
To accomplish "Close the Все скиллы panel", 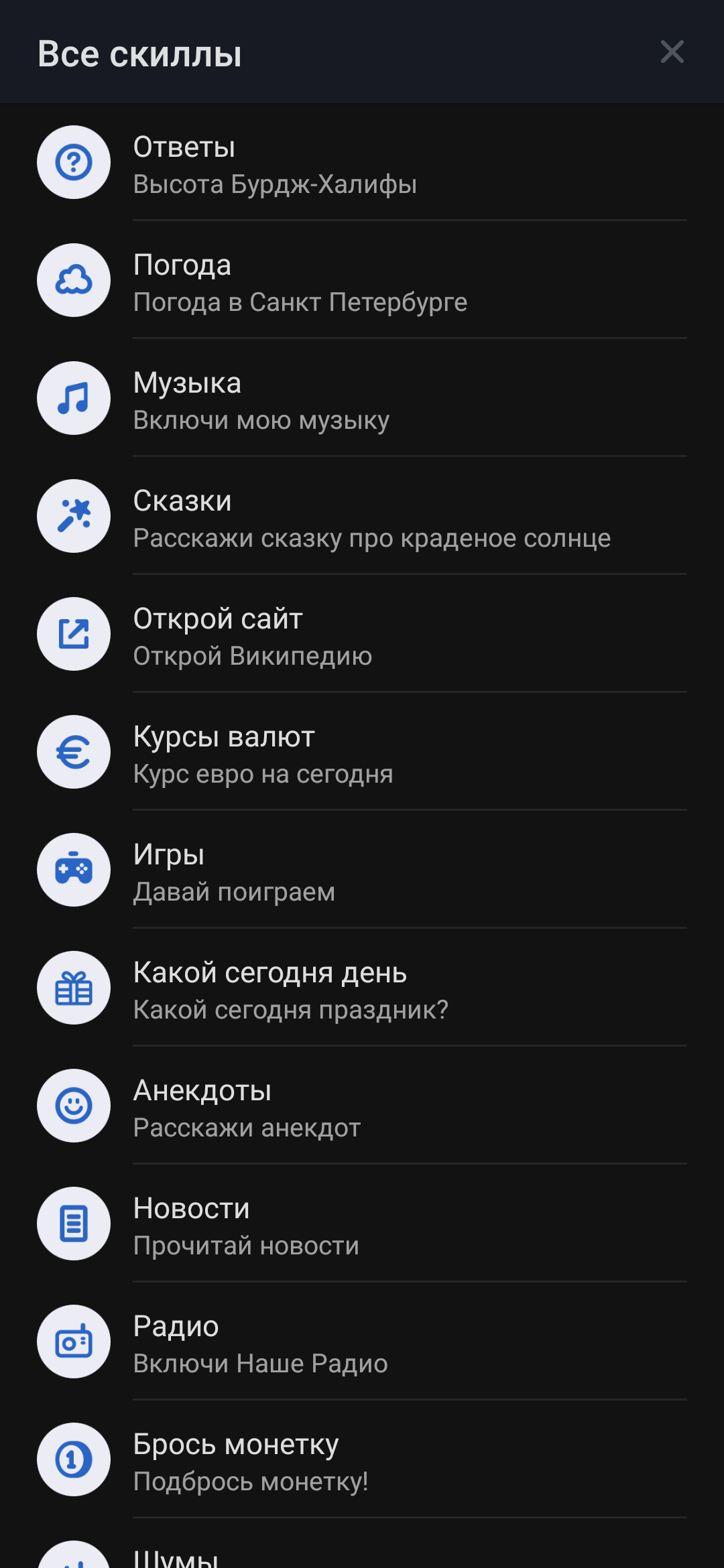I will pyautogui.click(x=672, y=52).
